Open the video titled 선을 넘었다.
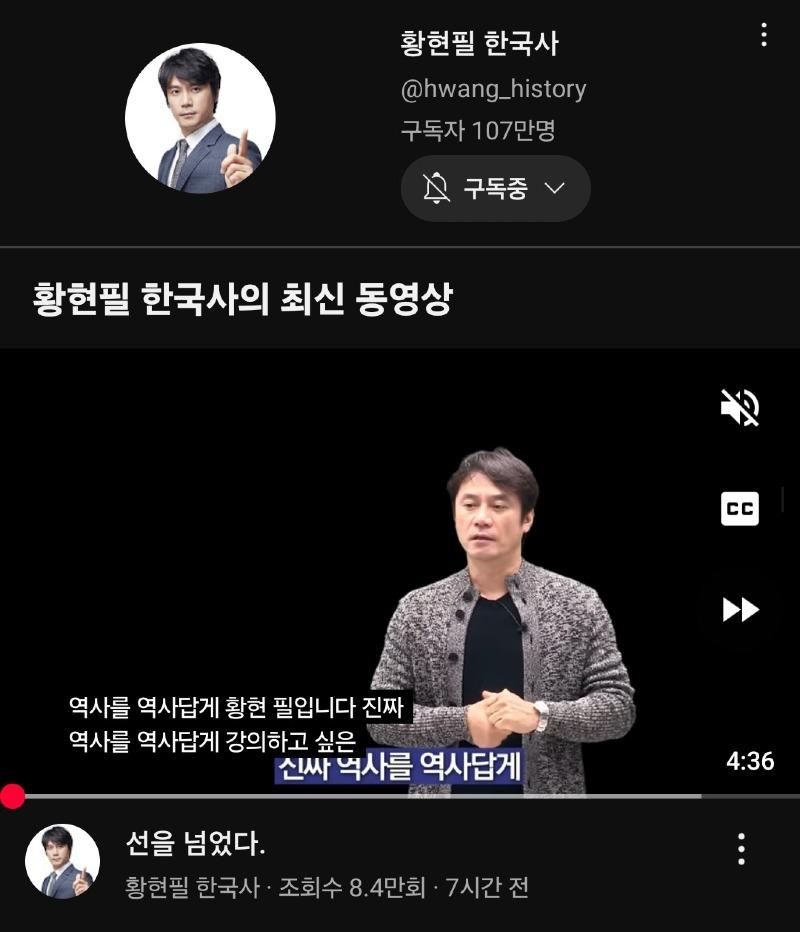The width and height of the screenshot is (800, 932). (196, 844)
